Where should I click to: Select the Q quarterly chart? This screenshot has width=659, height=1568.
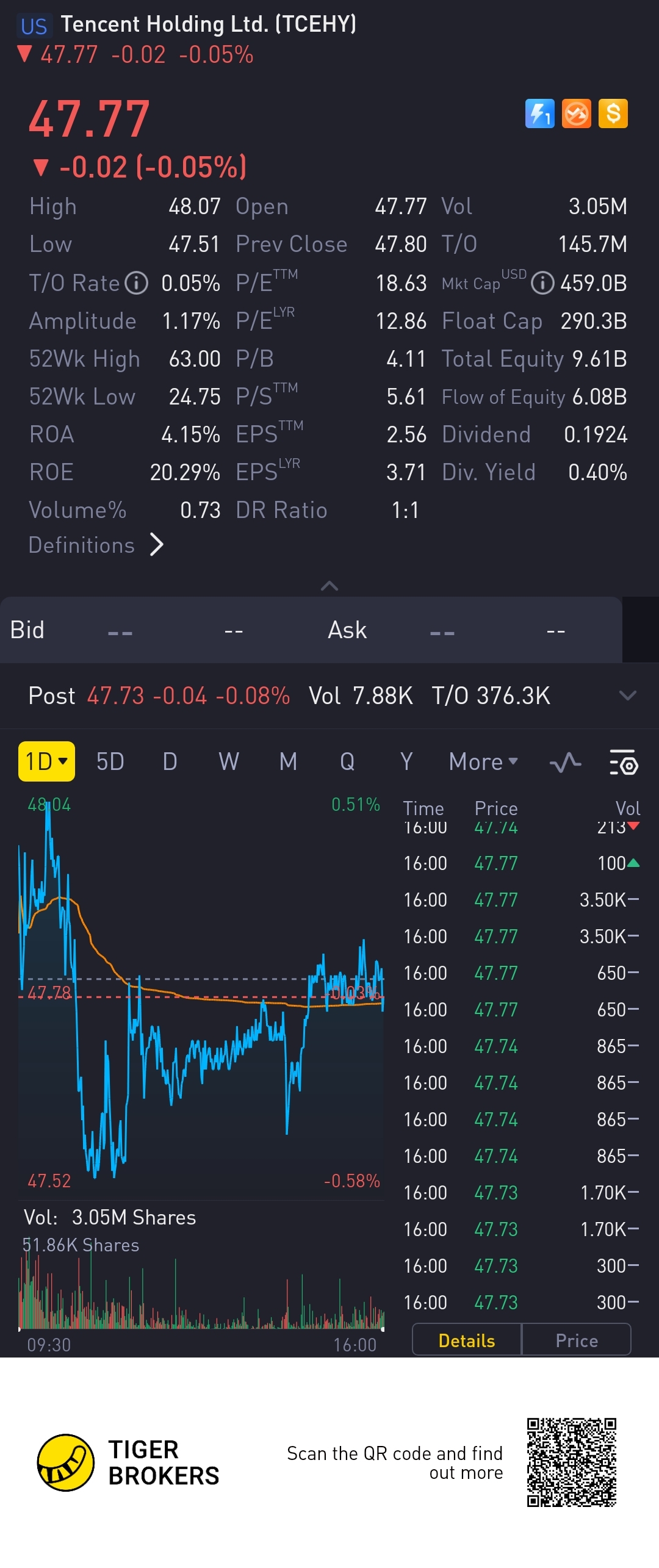click(347, 761)
